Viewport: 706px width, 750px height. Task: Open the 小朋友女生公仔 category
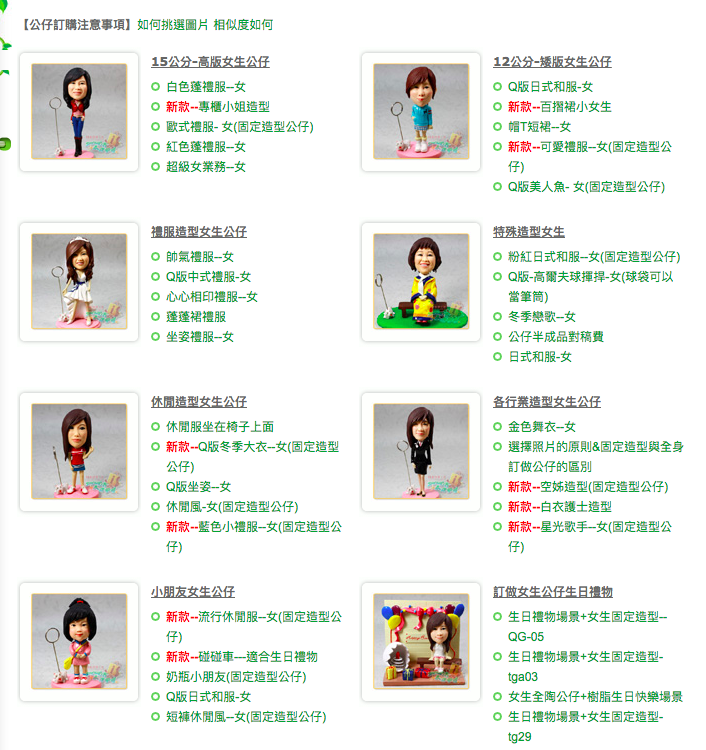point(192,592)
